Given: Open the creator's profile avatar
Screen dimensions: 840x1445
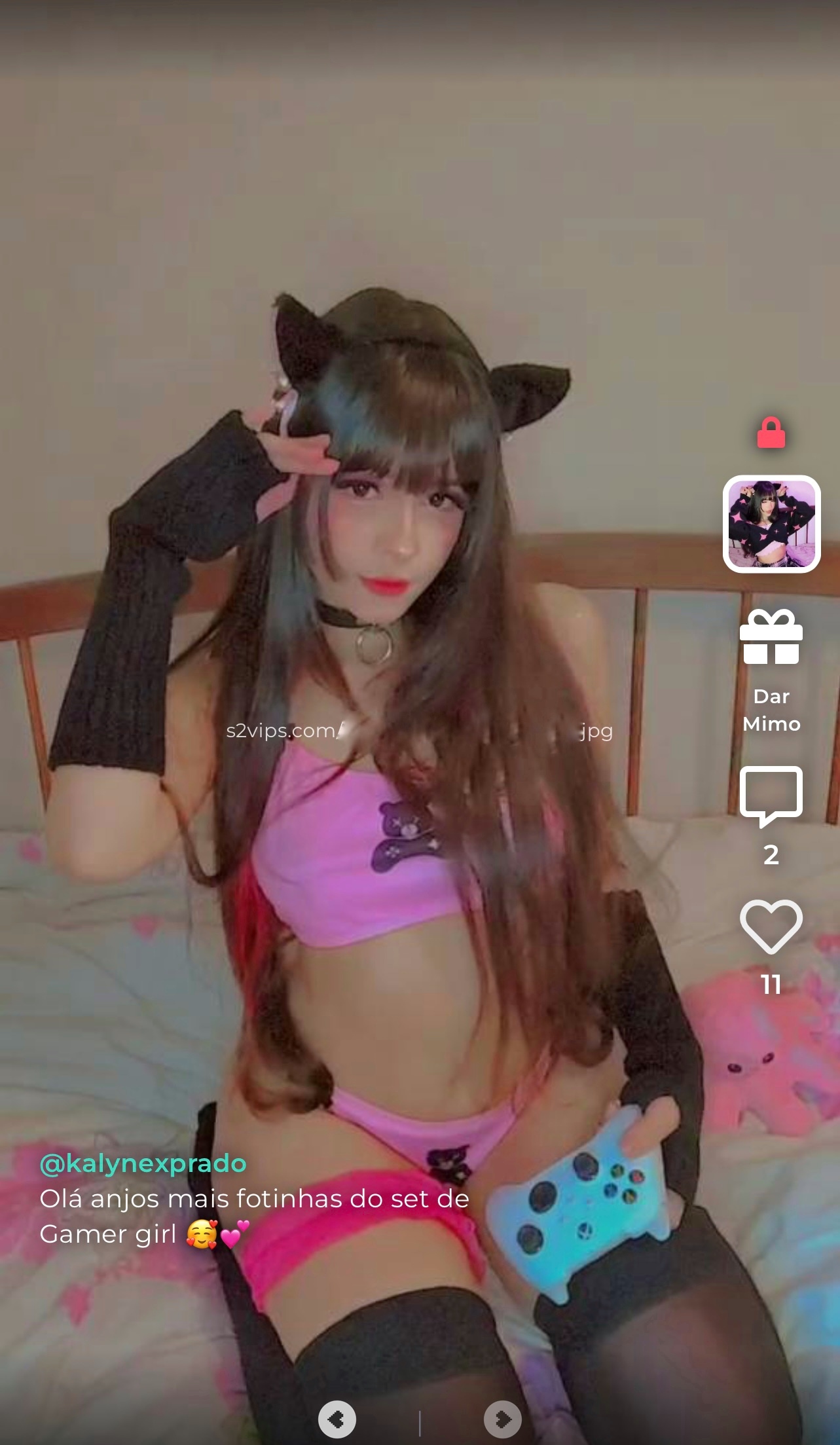Looking at the screenshot, I should (772, 524).
